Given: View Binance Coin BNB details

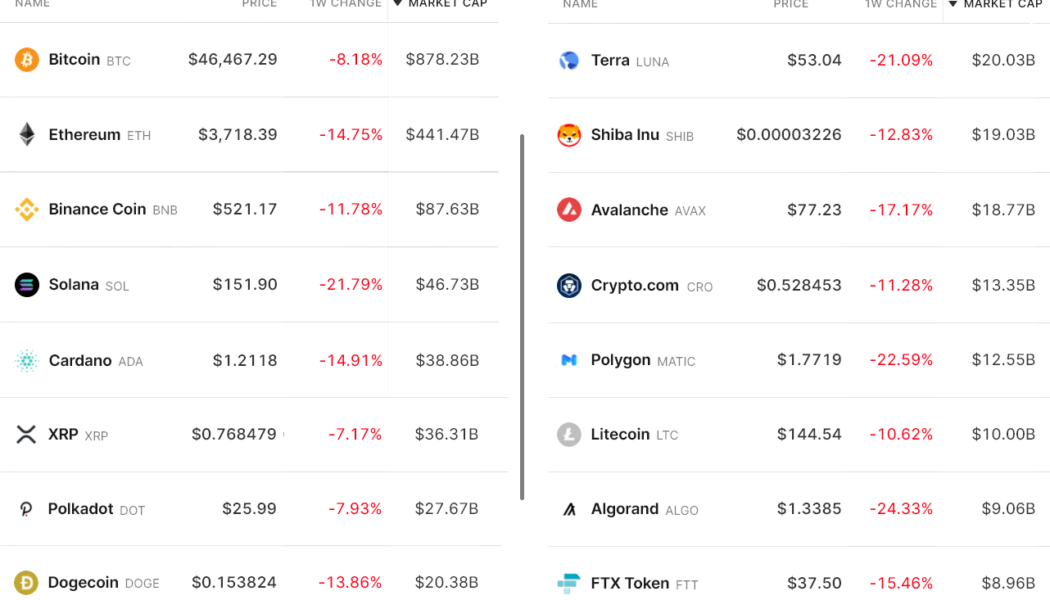Looking at the screenshot, I should pos(97,210).
